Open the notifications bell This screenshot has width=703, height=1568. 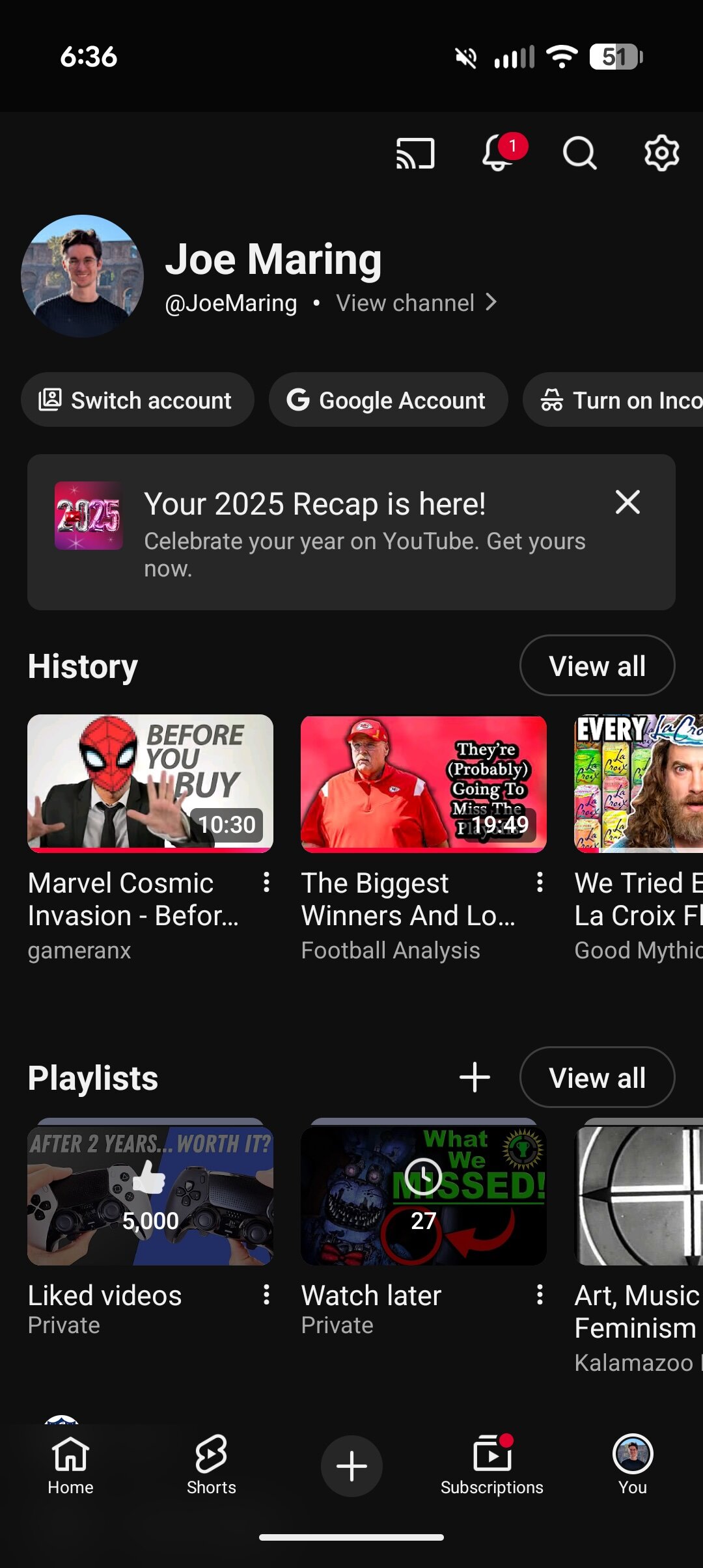(499, 154)
